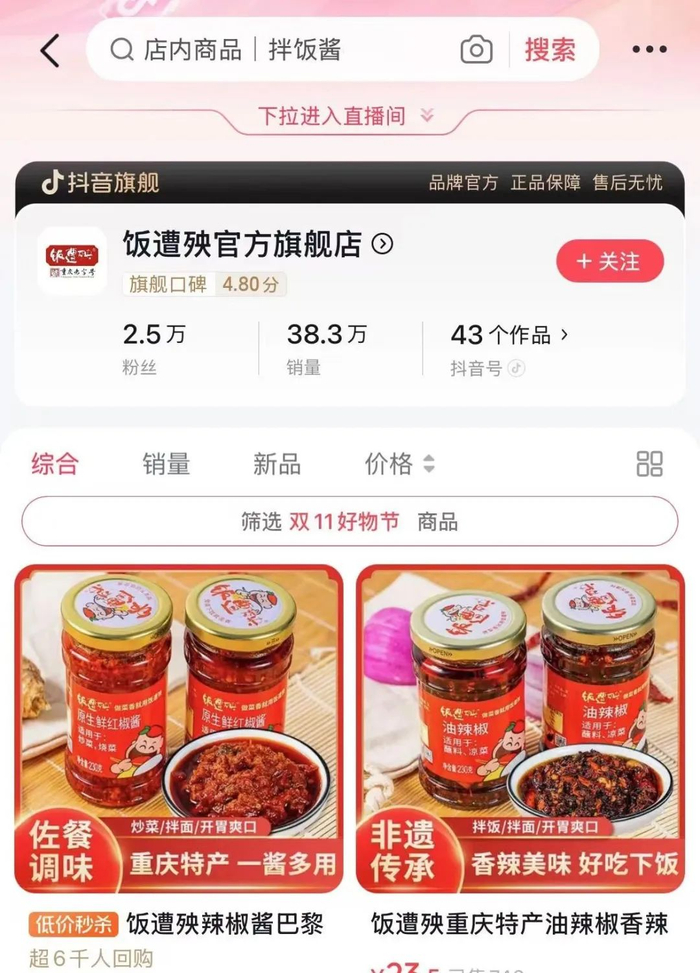The height and width of the screenshot is (973, 700).
Task: View the 旗舰口碑 4.80分 rating
Action: pos(204,284)
